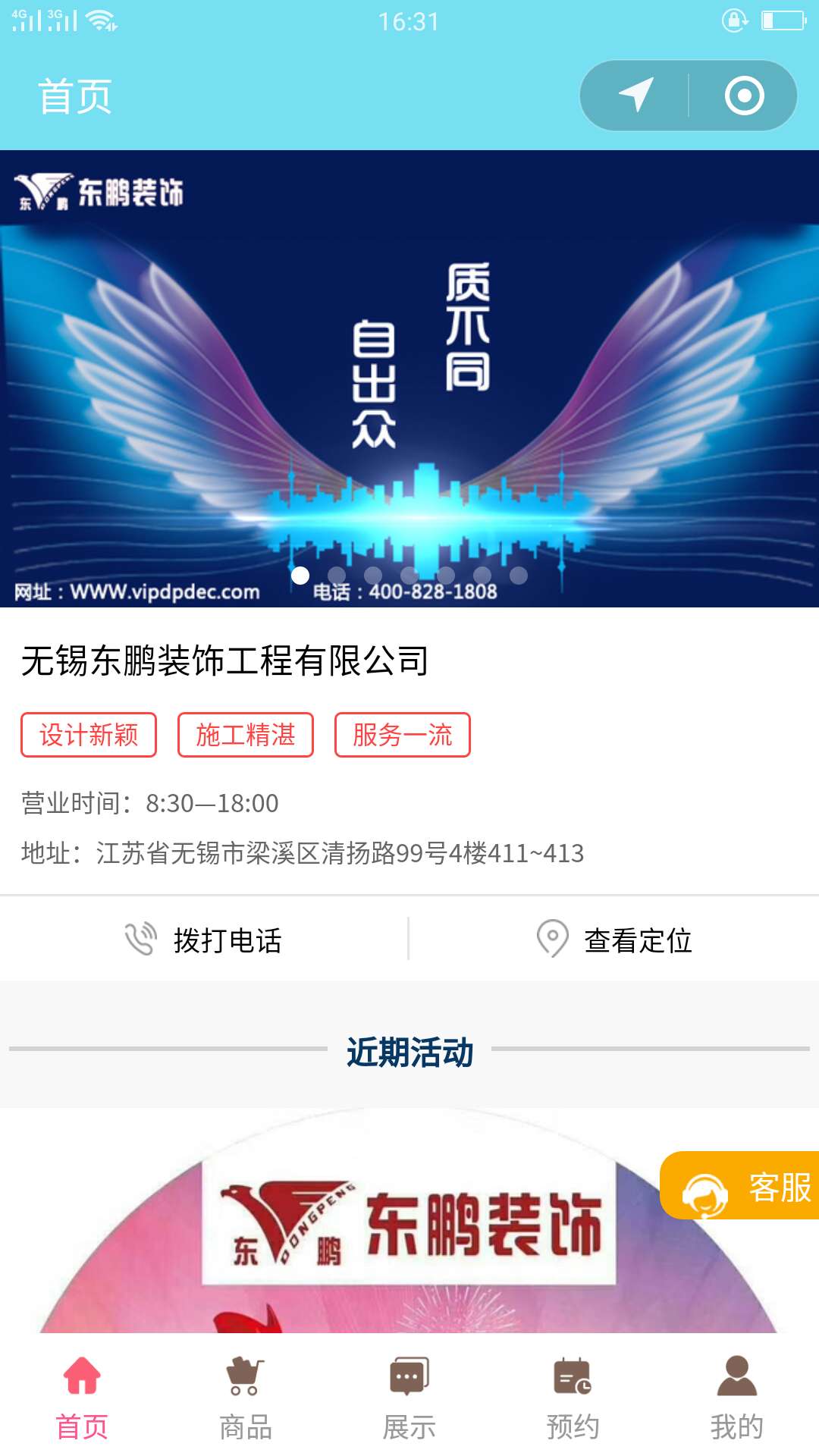Screen dimensions: 819x1456
Task: Tap 拨打电话 to call the company
Action: click(203, 940)
